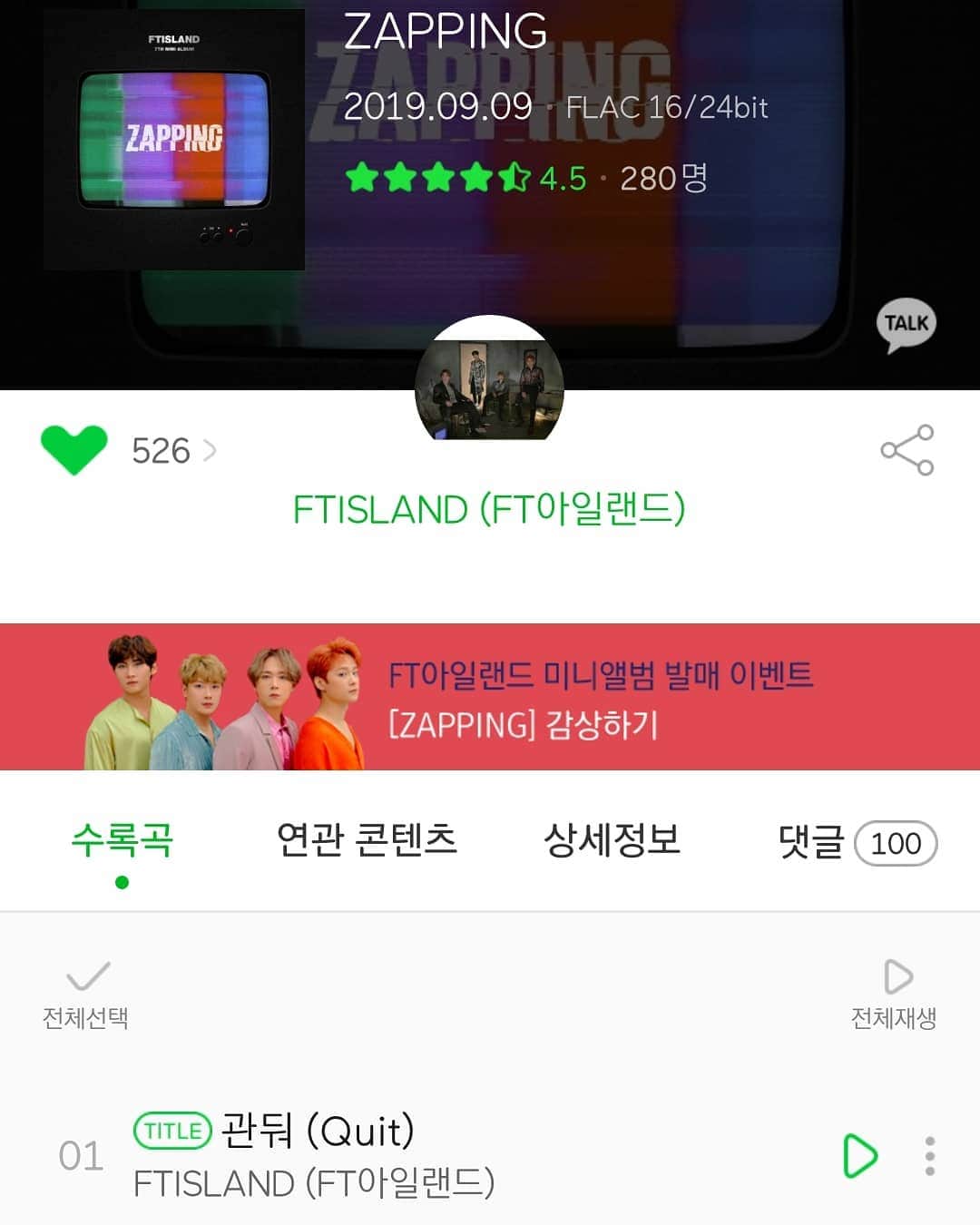This screenshot has width=980, height=1225.
Task: Open the list of 526 likes
Action: 174,451
